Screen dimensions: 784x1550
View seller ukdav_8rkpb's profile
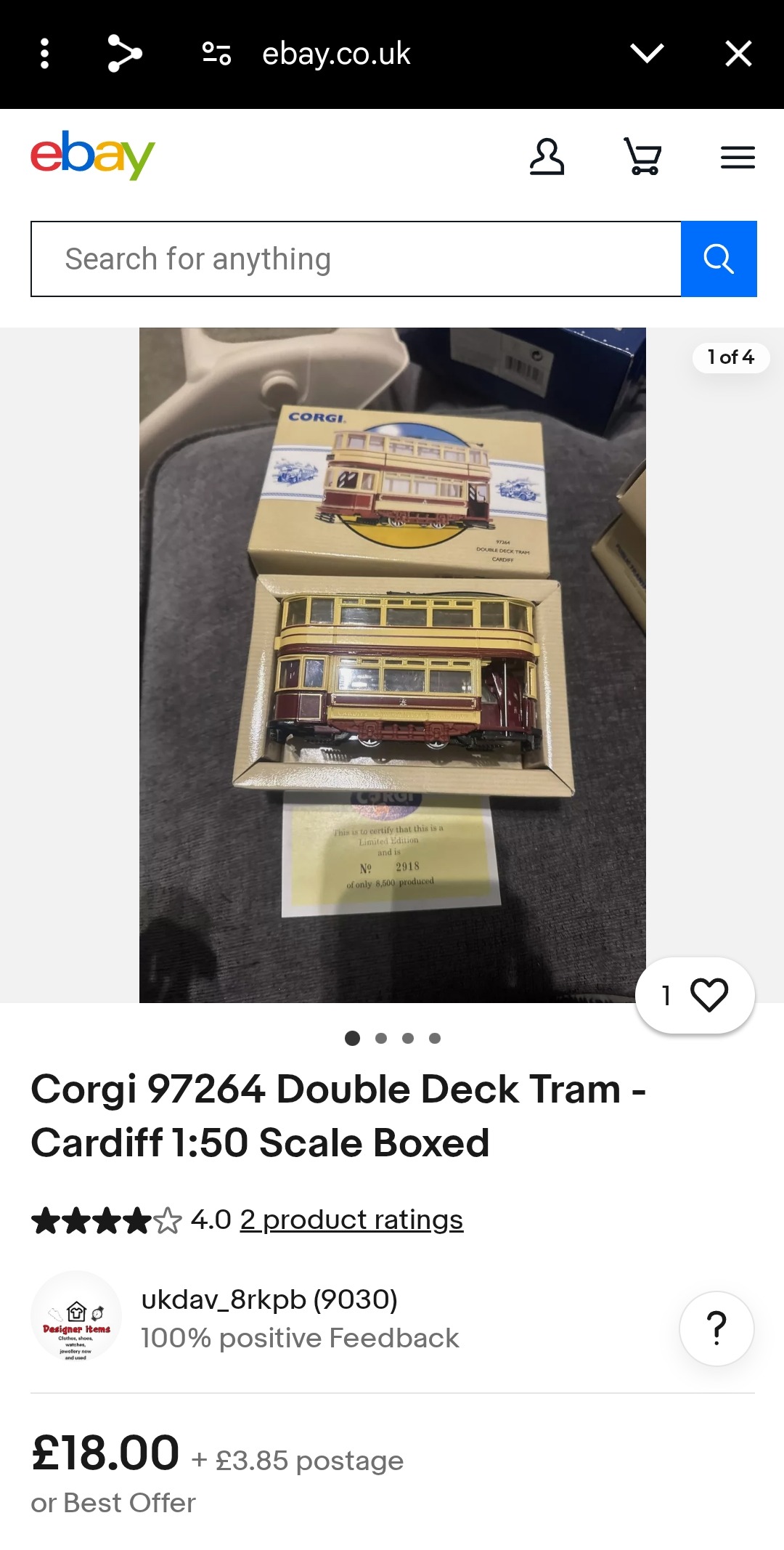[269, 1299]
